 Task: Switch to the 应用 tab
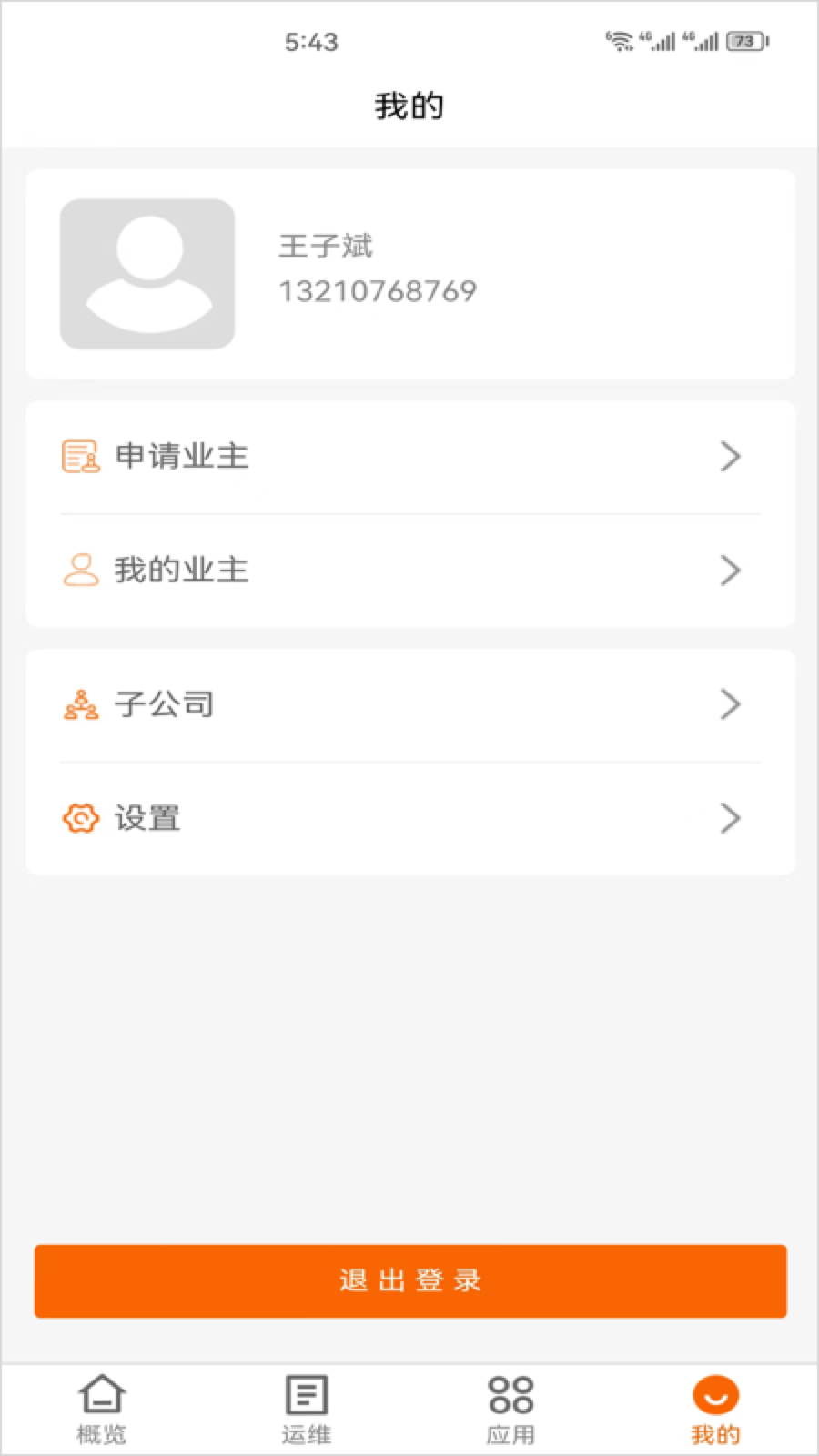coord(511,1410)
